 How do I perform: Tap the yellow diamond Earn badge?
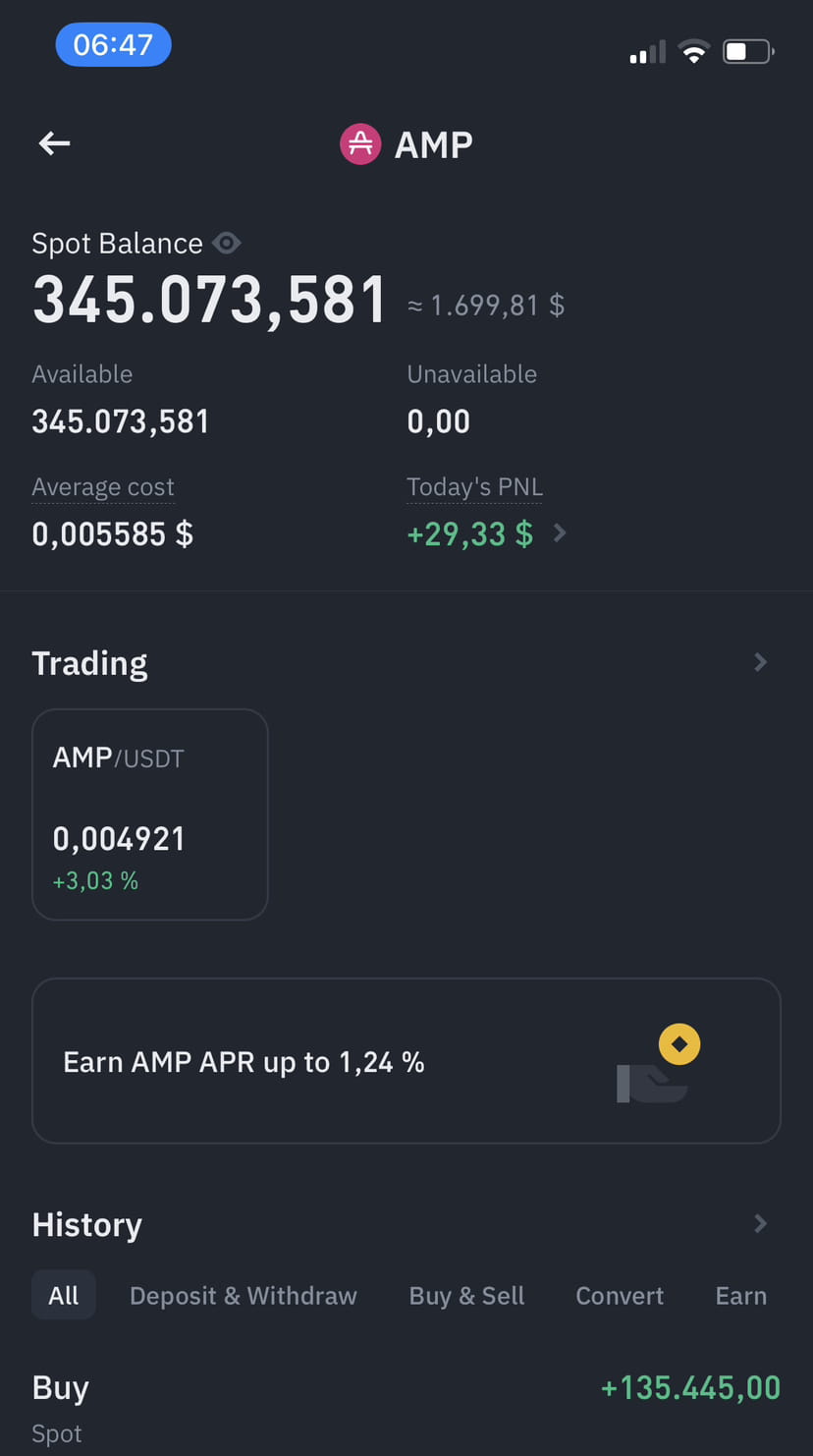click(x=678, y=1043)
